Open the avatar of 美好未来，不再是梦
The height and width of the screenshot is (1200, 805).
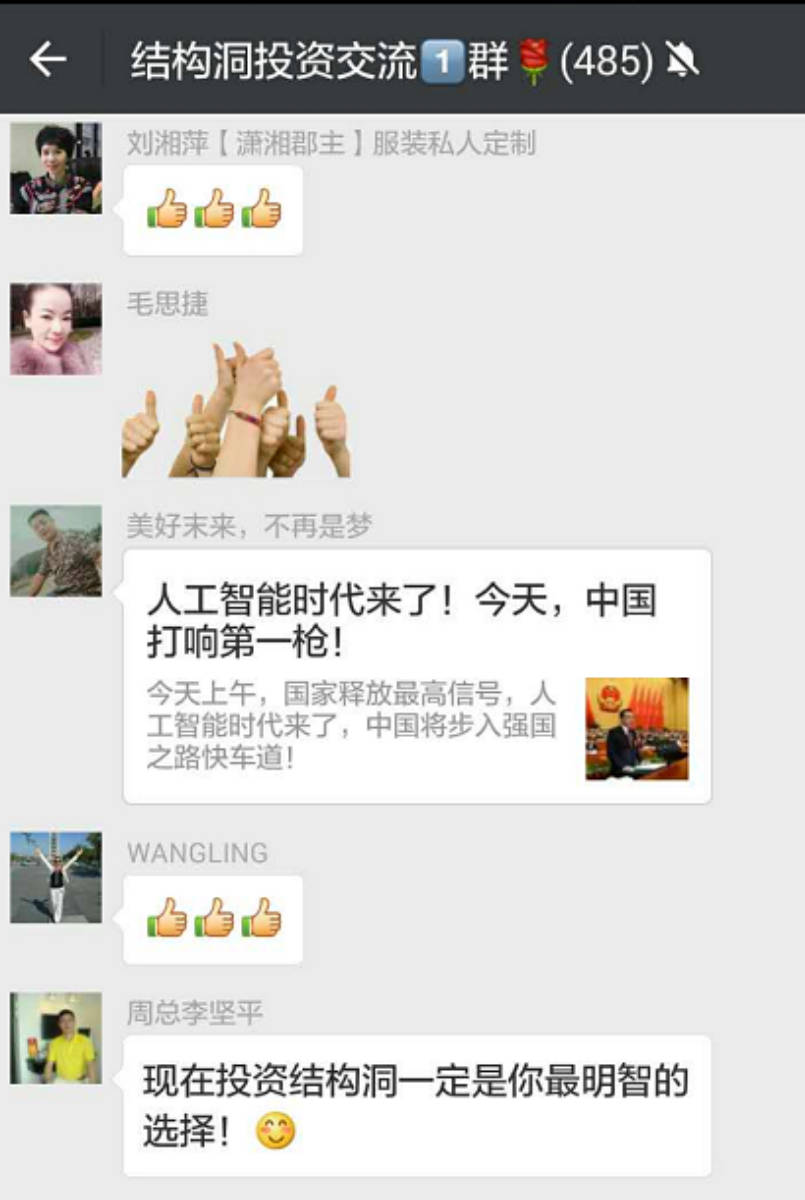click(x=56, y=551)
